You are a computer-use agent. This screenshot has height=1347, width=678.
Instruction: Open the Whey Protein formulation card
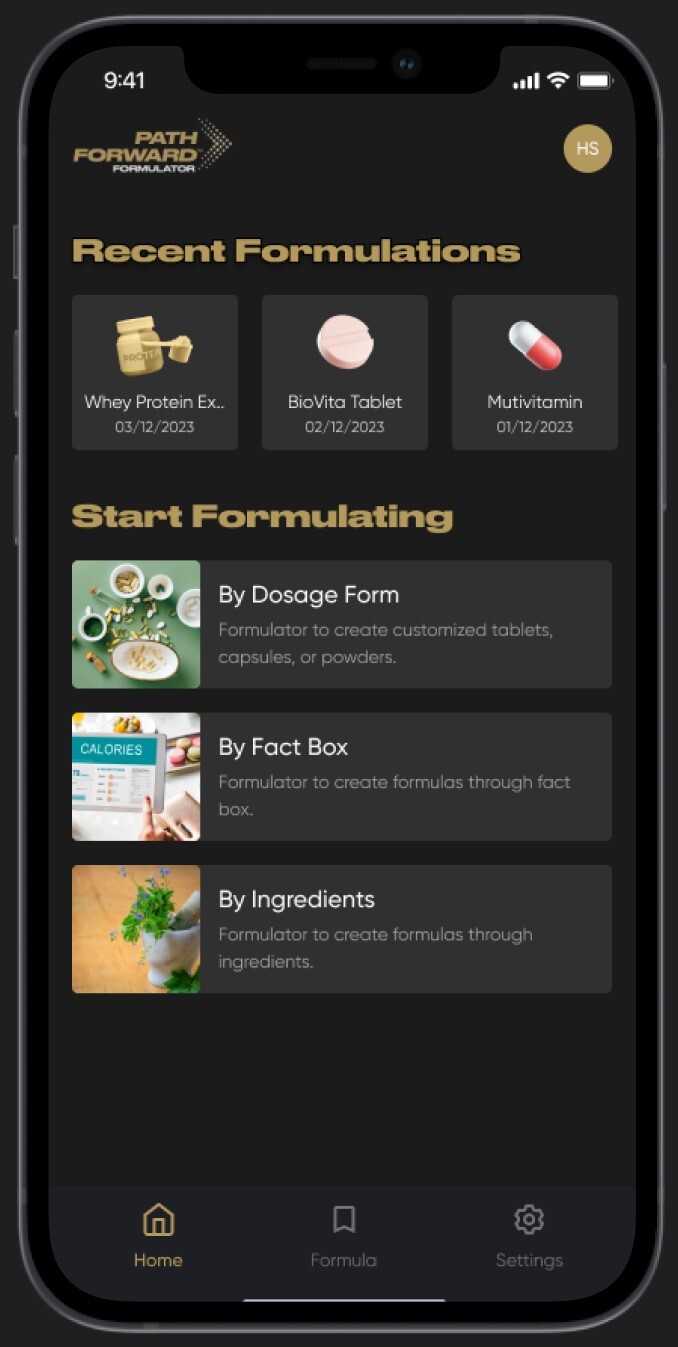click(x=155, y=372)
